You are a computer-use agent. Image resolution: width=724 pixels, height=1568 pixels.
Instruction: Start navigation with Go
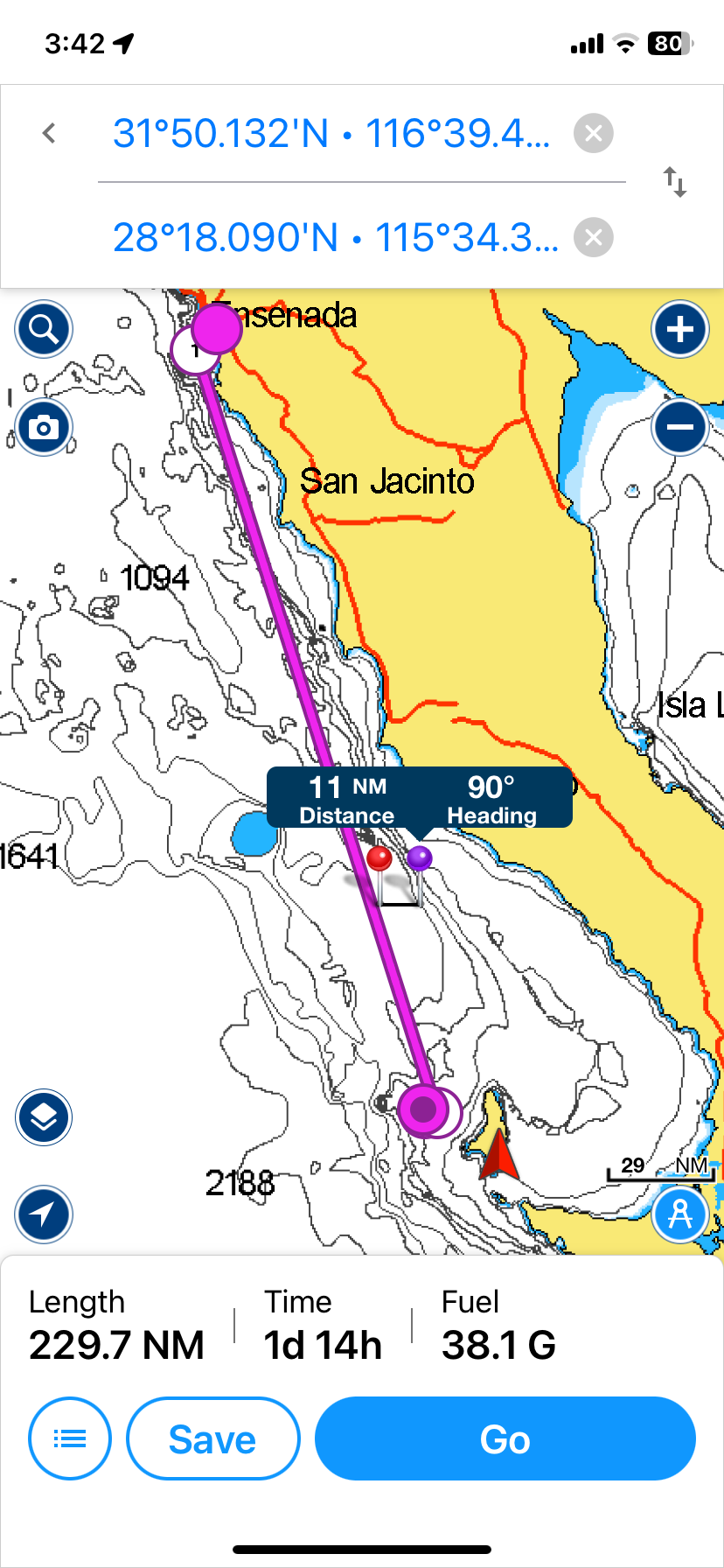click(x=505, y=1438)
